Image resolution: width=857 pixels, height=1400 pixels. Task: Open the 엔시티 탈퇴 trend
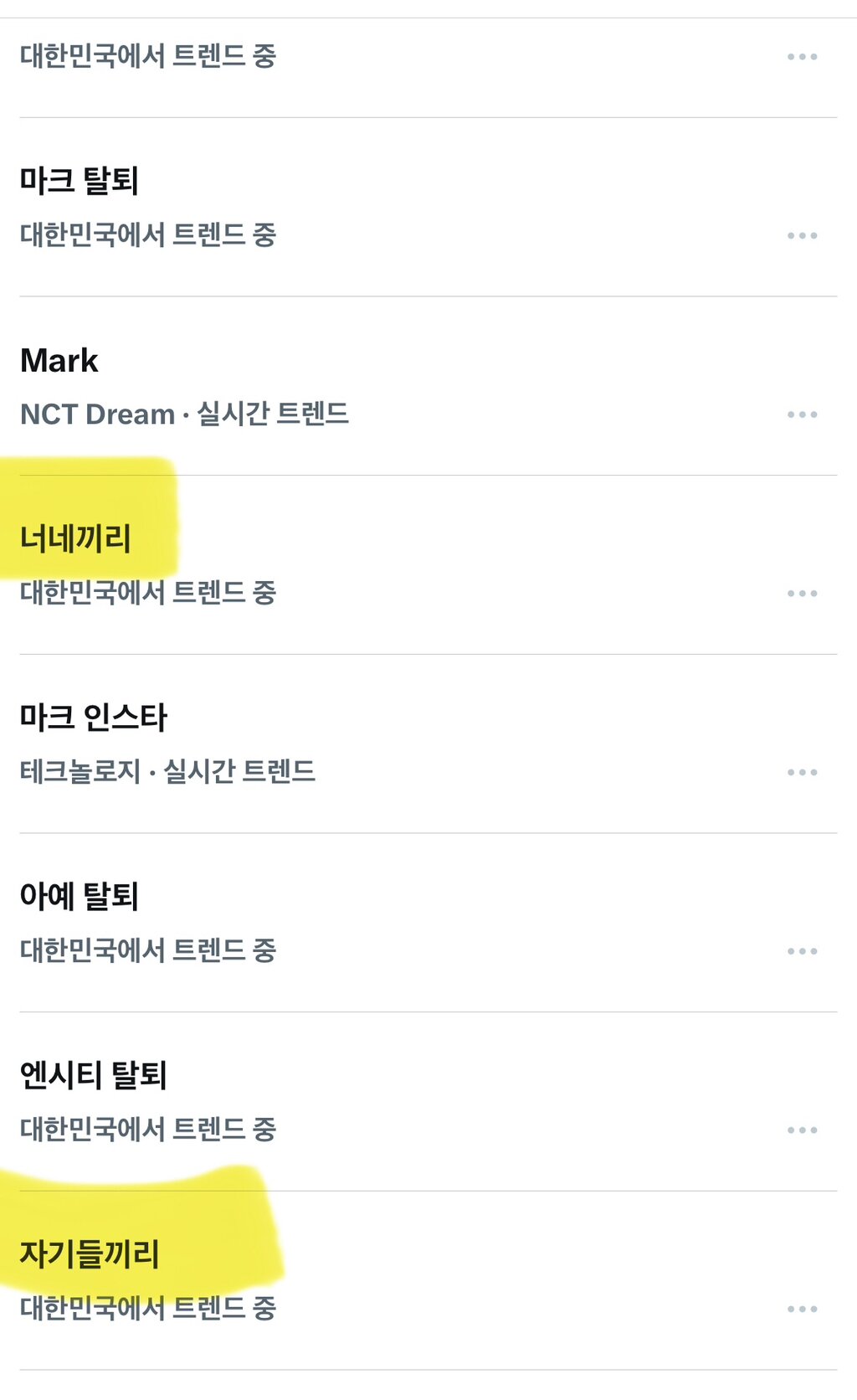94,1075
